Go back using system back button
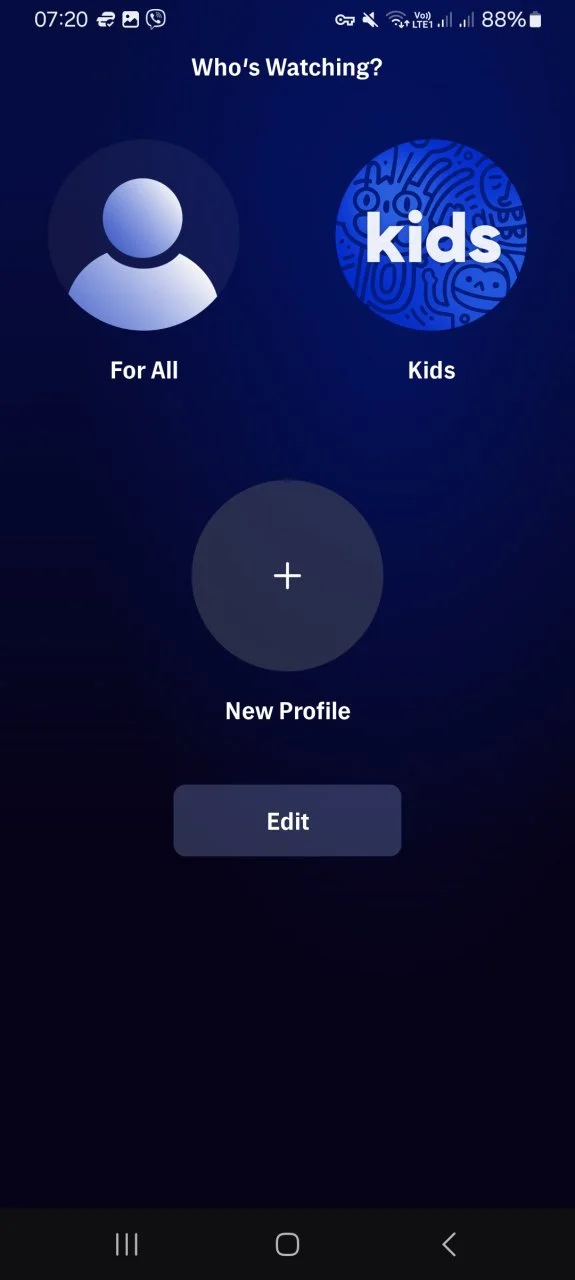The height and width of the screenshot is (1280, 575). click(449, 1244)
